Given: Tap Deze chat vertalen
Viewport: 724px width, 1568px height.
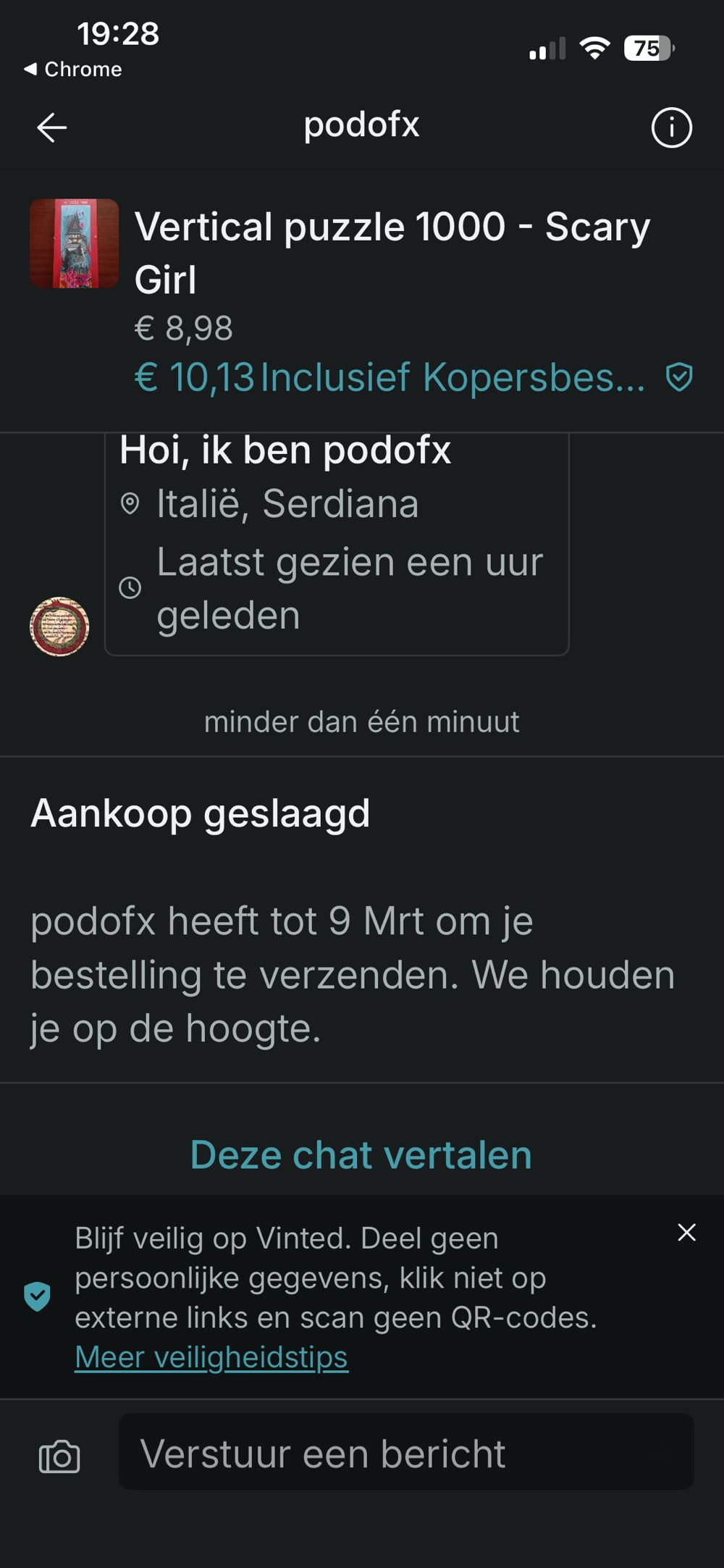Looking at the screenshot, I should [361, 1154].
